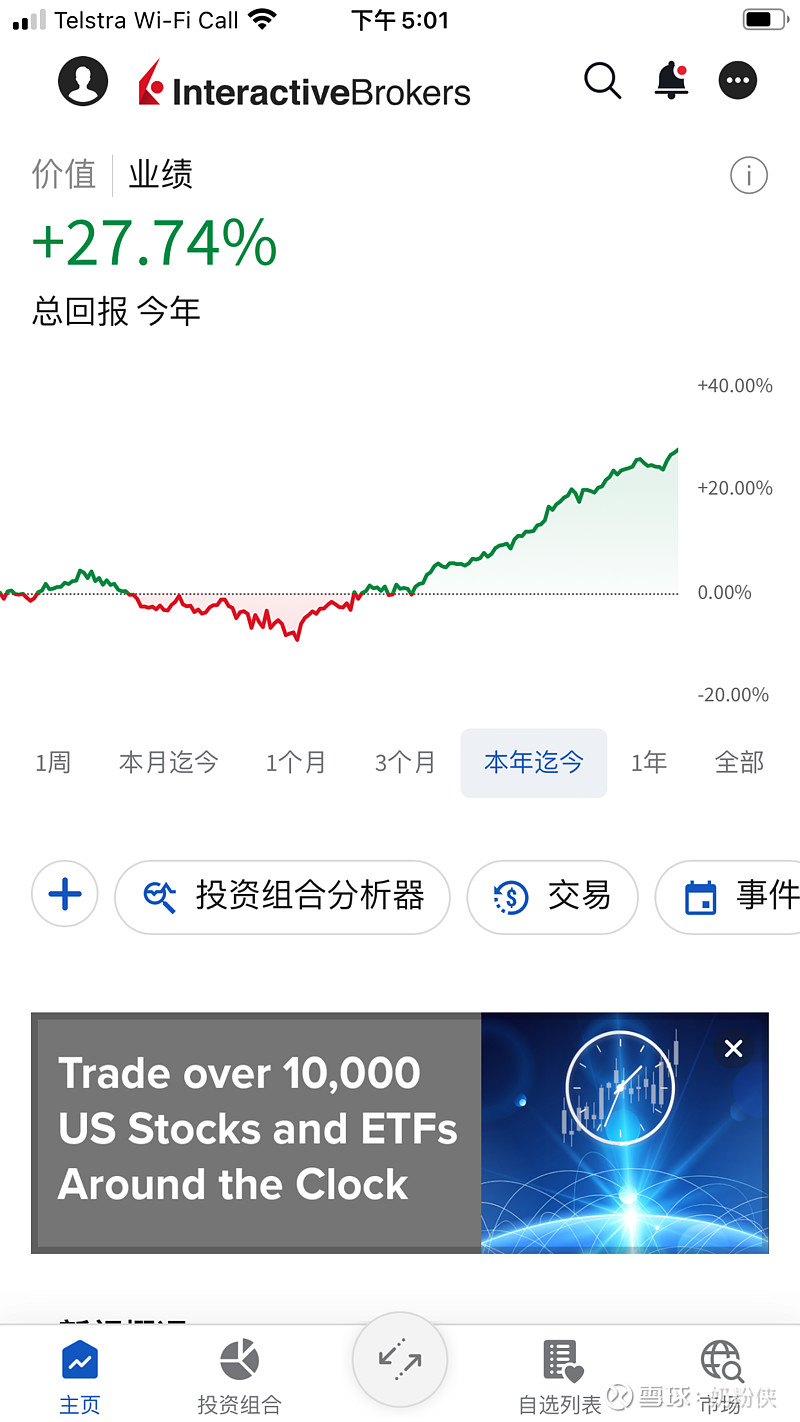Switch to the 价值 view
Screen dimensions: 800x1422
click(64, 174)
